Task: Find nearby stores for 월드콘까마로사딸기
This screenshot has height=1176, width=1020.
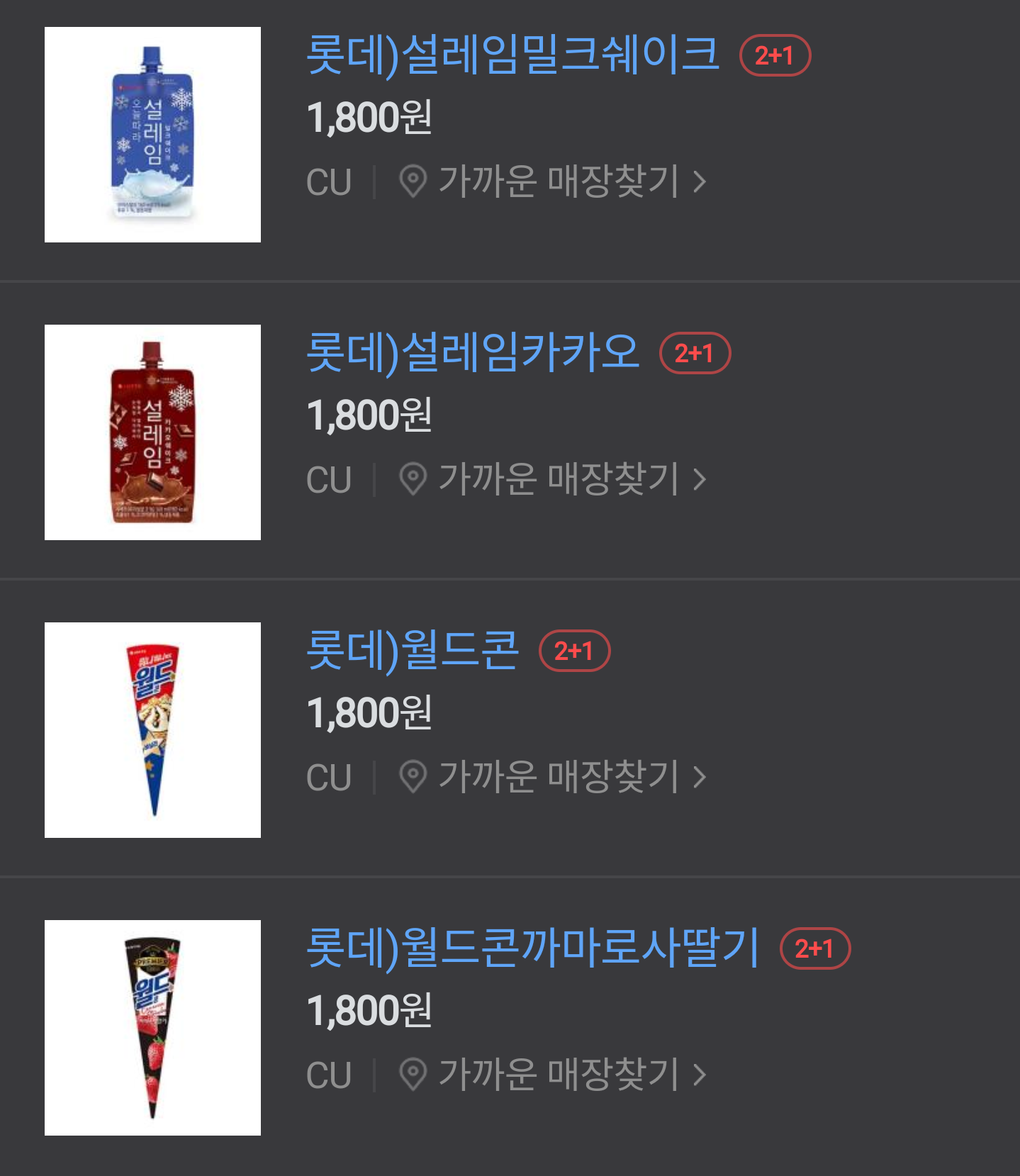Action: coord(553,1075)
